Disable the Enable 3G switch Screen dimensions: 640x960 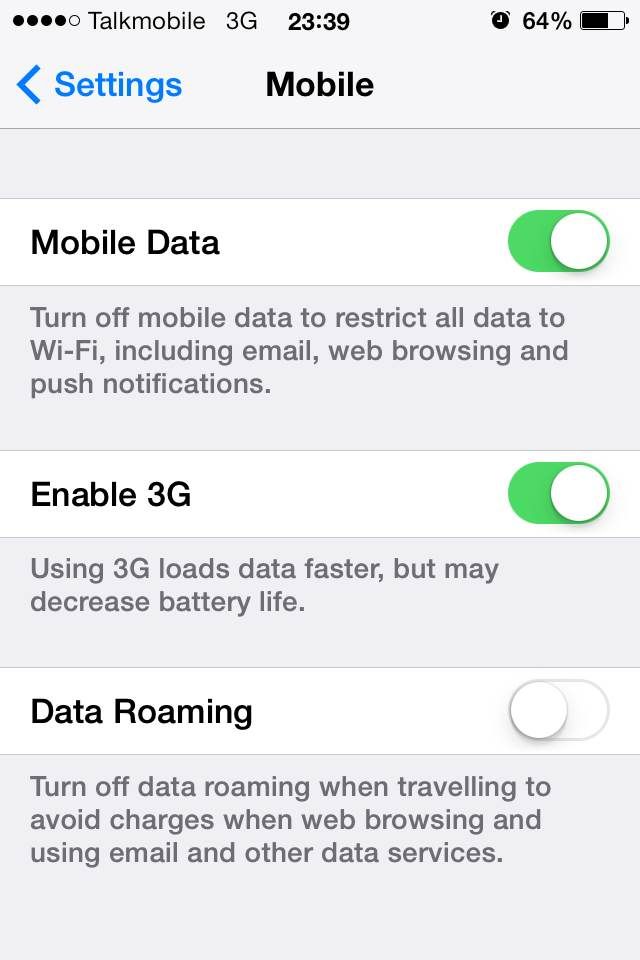point(558,494)
